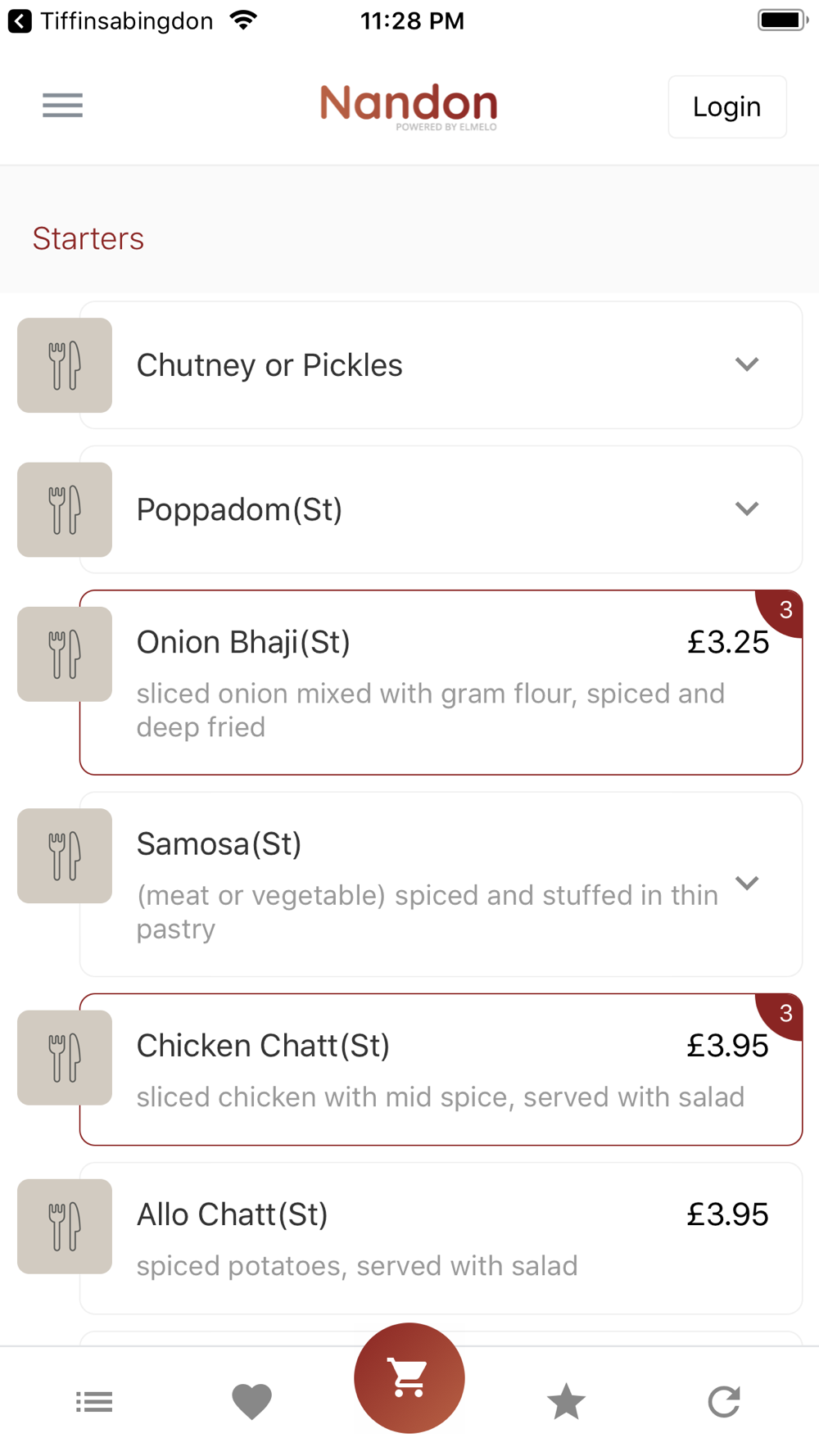The height and width of the screenshot is (1456, 819).
Task: Tap the refresh icon
Action: click(724, 1402)
